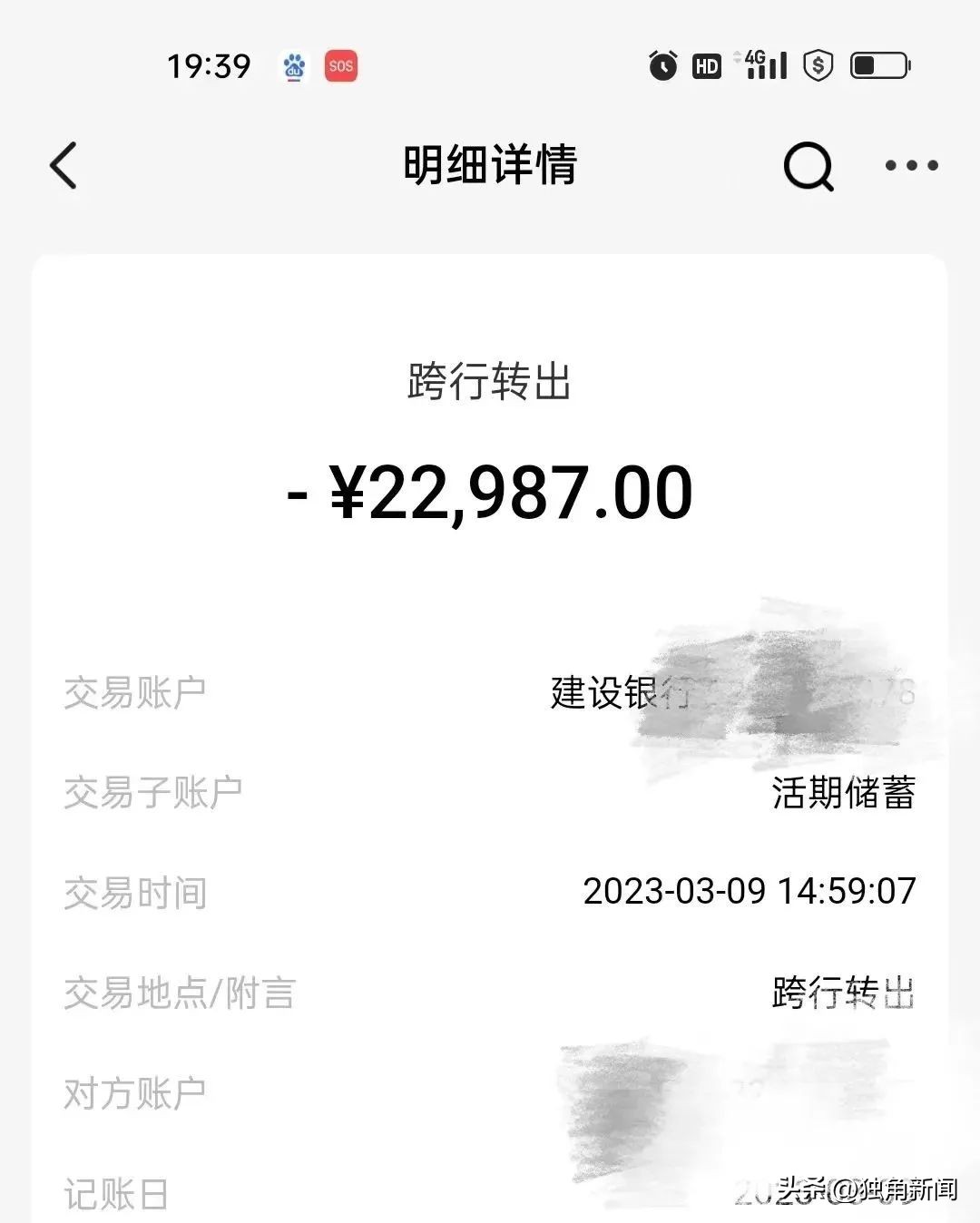The image size is (980, 1223).
Task: Tap the 4G signal strength indicator
Action: pyautogui.click(x=762, y=65)
